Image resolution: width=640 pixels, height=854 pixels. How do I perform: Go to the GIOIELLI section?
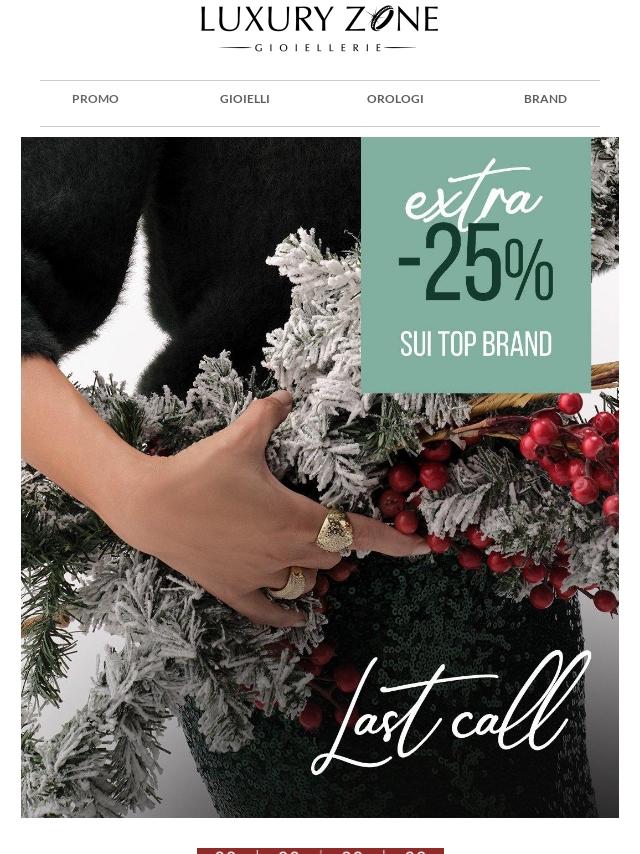tap(245, 99)
